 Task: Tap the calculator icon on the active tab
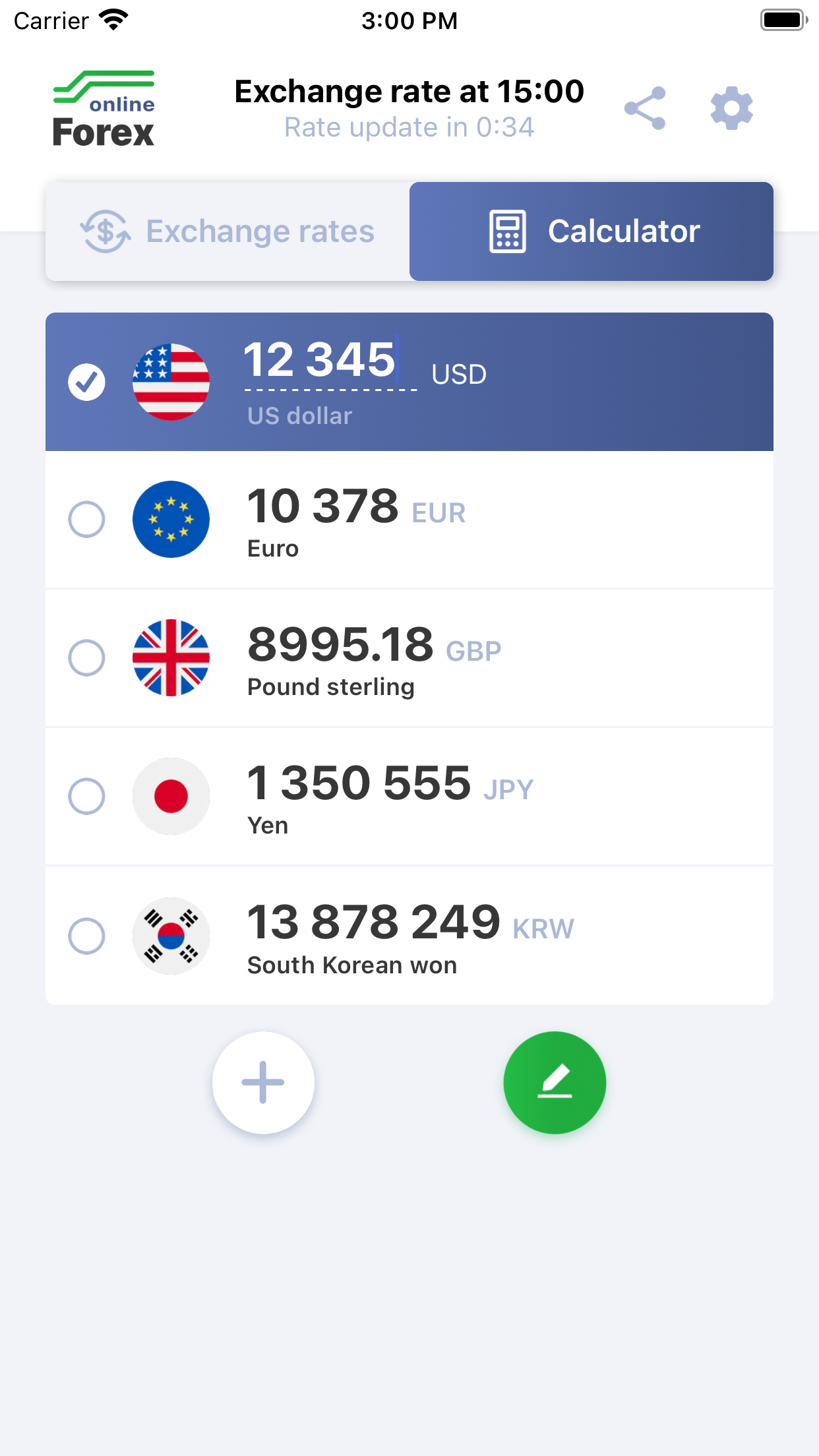506,231
